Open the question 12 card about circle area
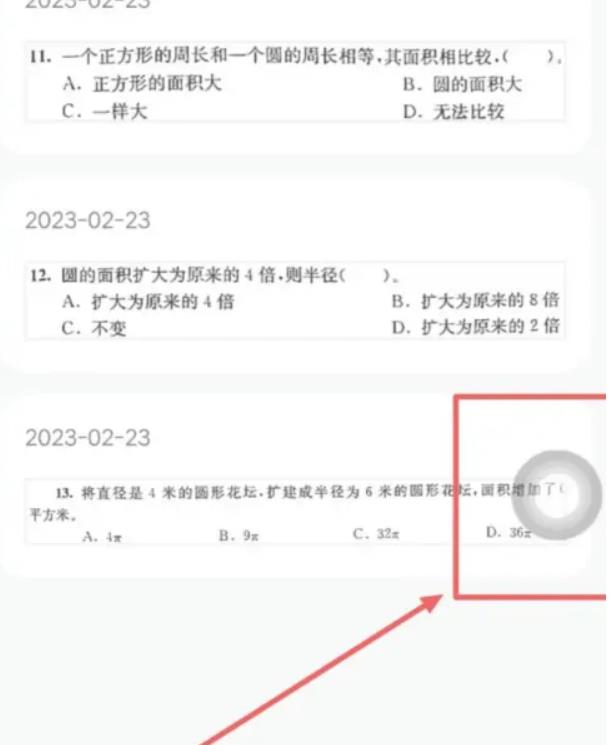609x745 pixels. tap(295, 300)
